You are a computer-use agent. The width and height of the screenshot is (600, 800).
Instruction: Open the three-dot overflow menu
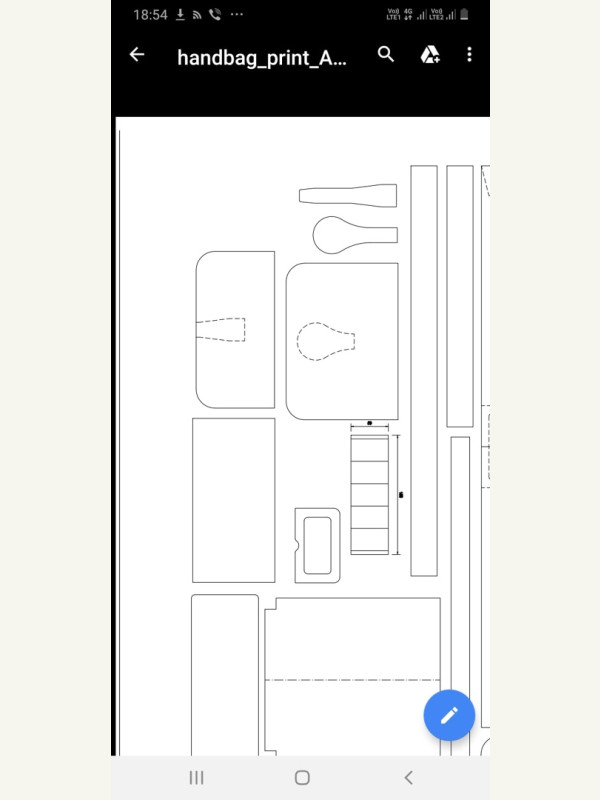pyautogui.click(x=469, y=55)
